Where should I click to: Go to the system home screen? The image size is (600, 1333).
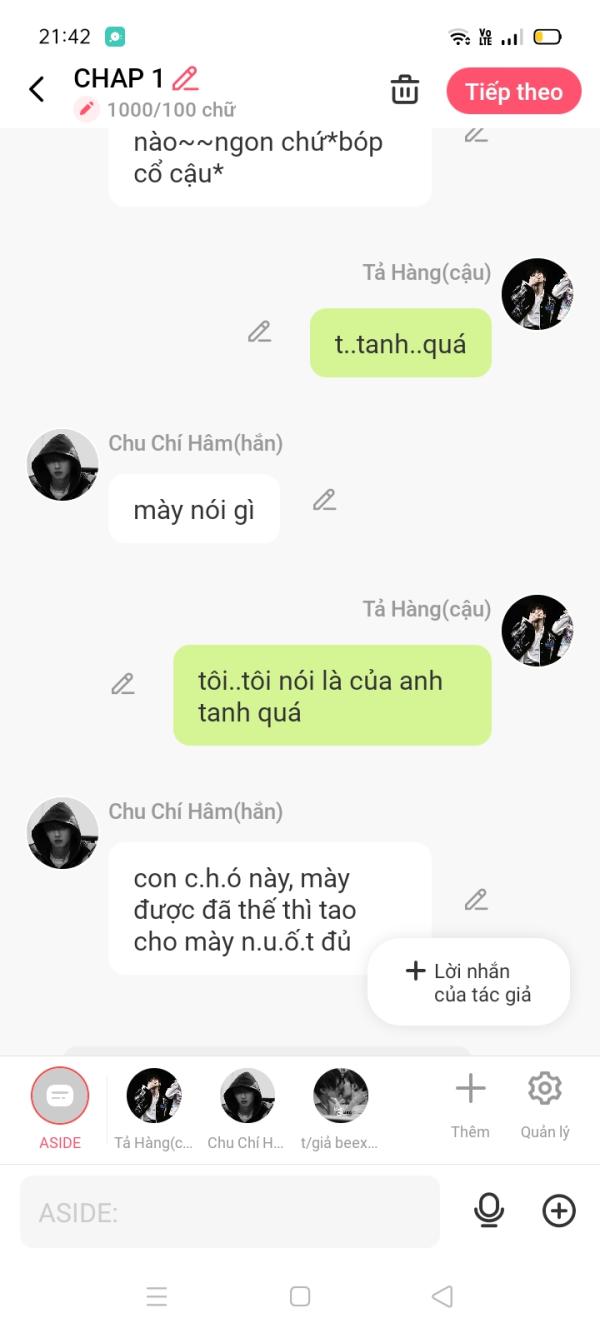point(300,1297)
